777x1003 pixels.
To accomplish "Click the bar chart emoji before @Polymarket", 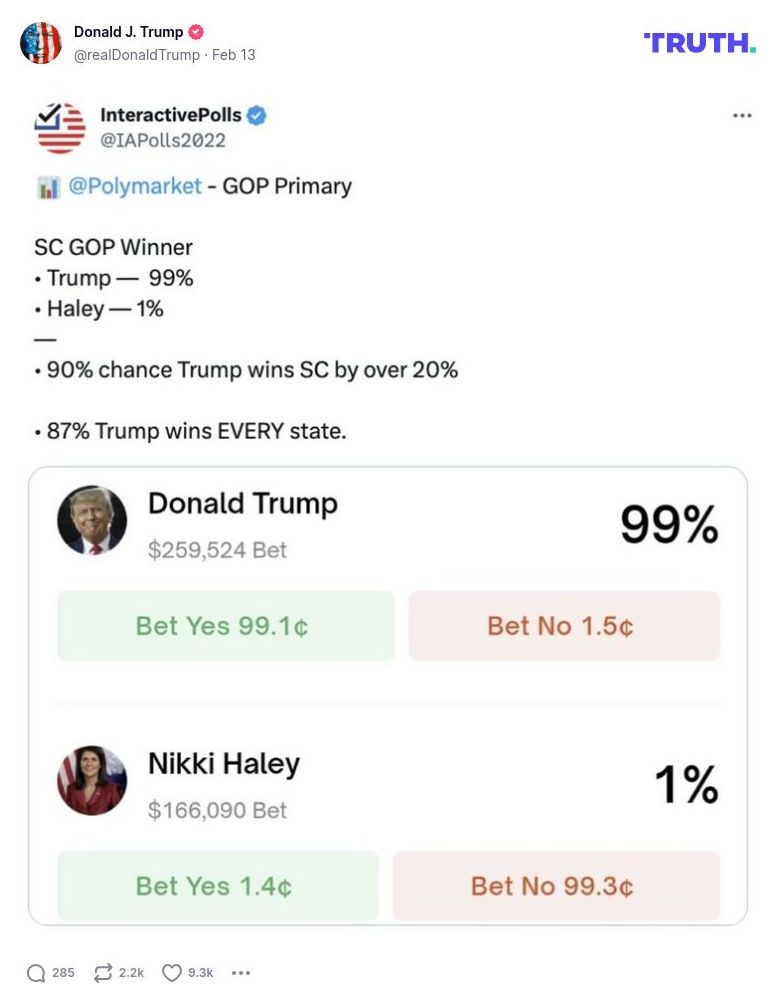I will click(49, 186).
